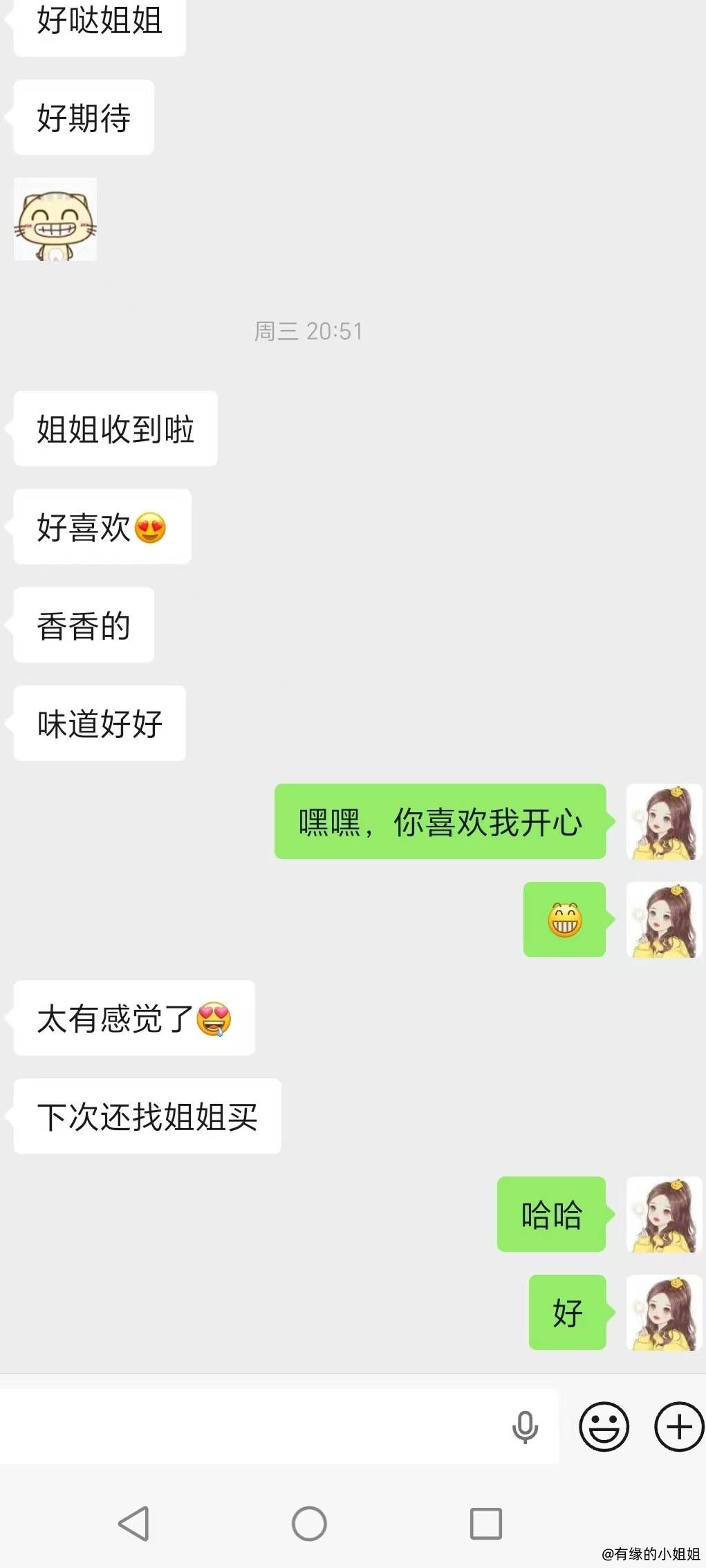Viewport: 706px width, 1568px height.
Task: Open the emoji picker
Action: click(x=604, y=1426)
